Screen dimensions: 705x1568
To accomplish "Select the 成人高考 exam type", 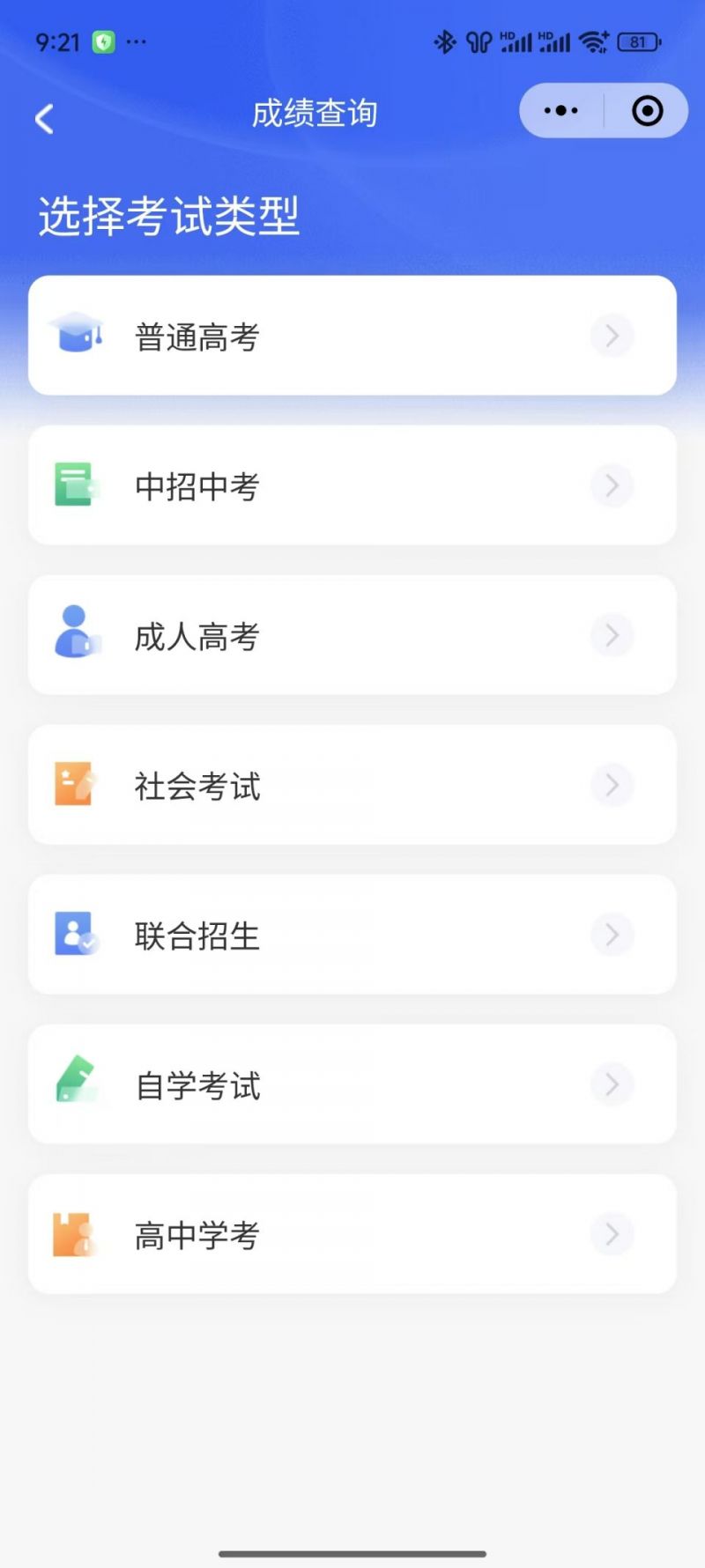I will click(x=352, y=635).
